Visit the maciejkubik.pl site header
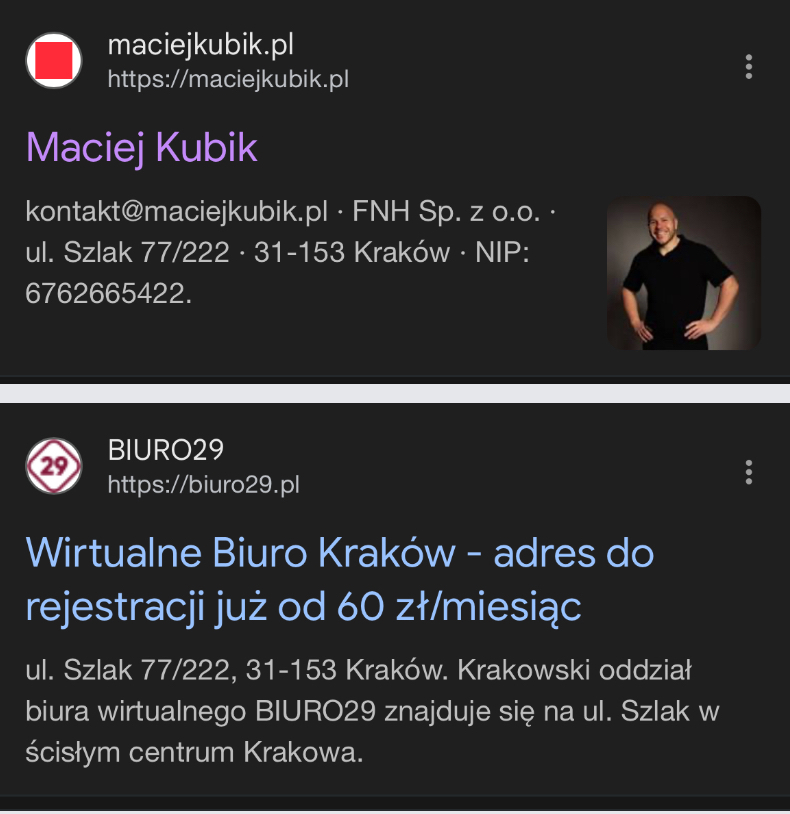 (x=200, y=61)
